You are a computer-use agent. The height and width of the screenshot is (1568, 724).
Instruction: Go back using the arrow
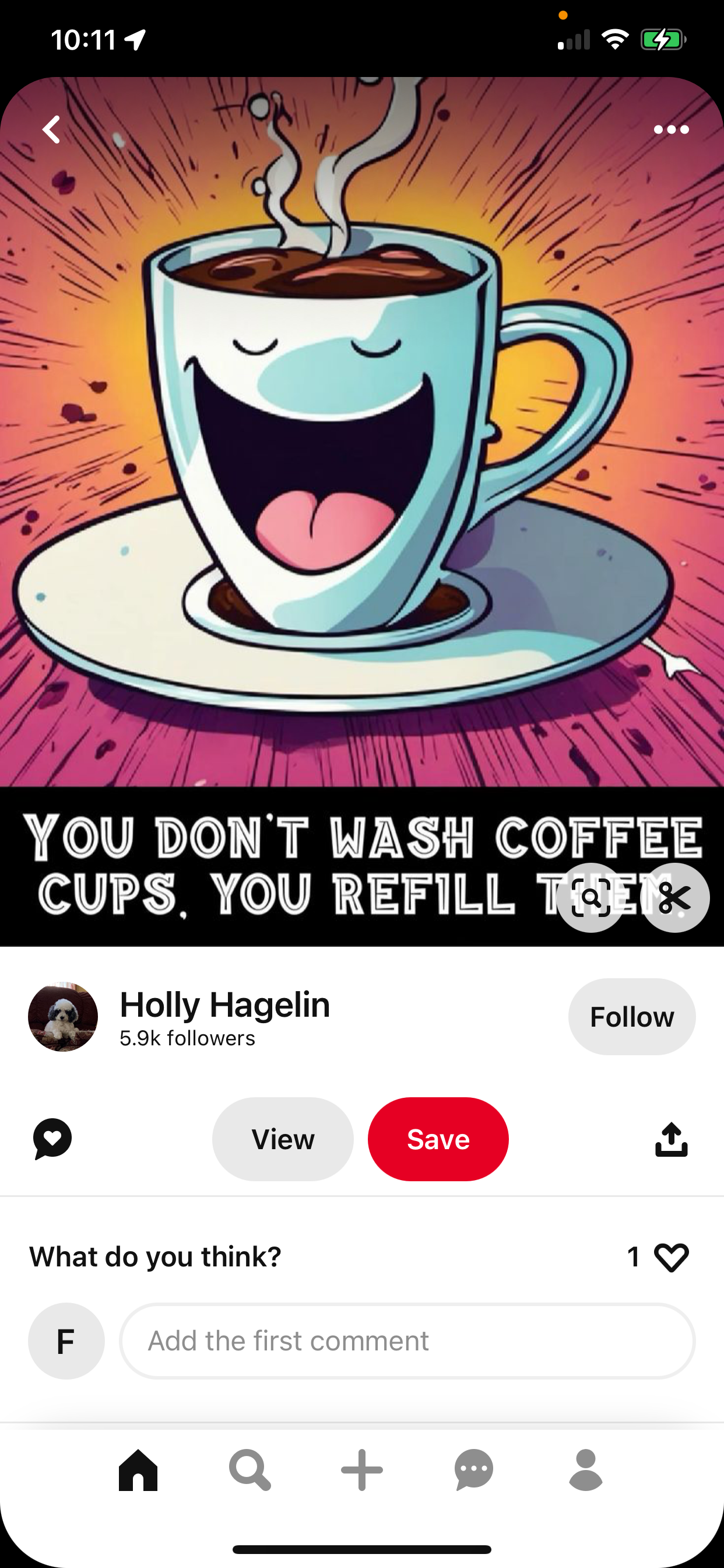(52, 129)
